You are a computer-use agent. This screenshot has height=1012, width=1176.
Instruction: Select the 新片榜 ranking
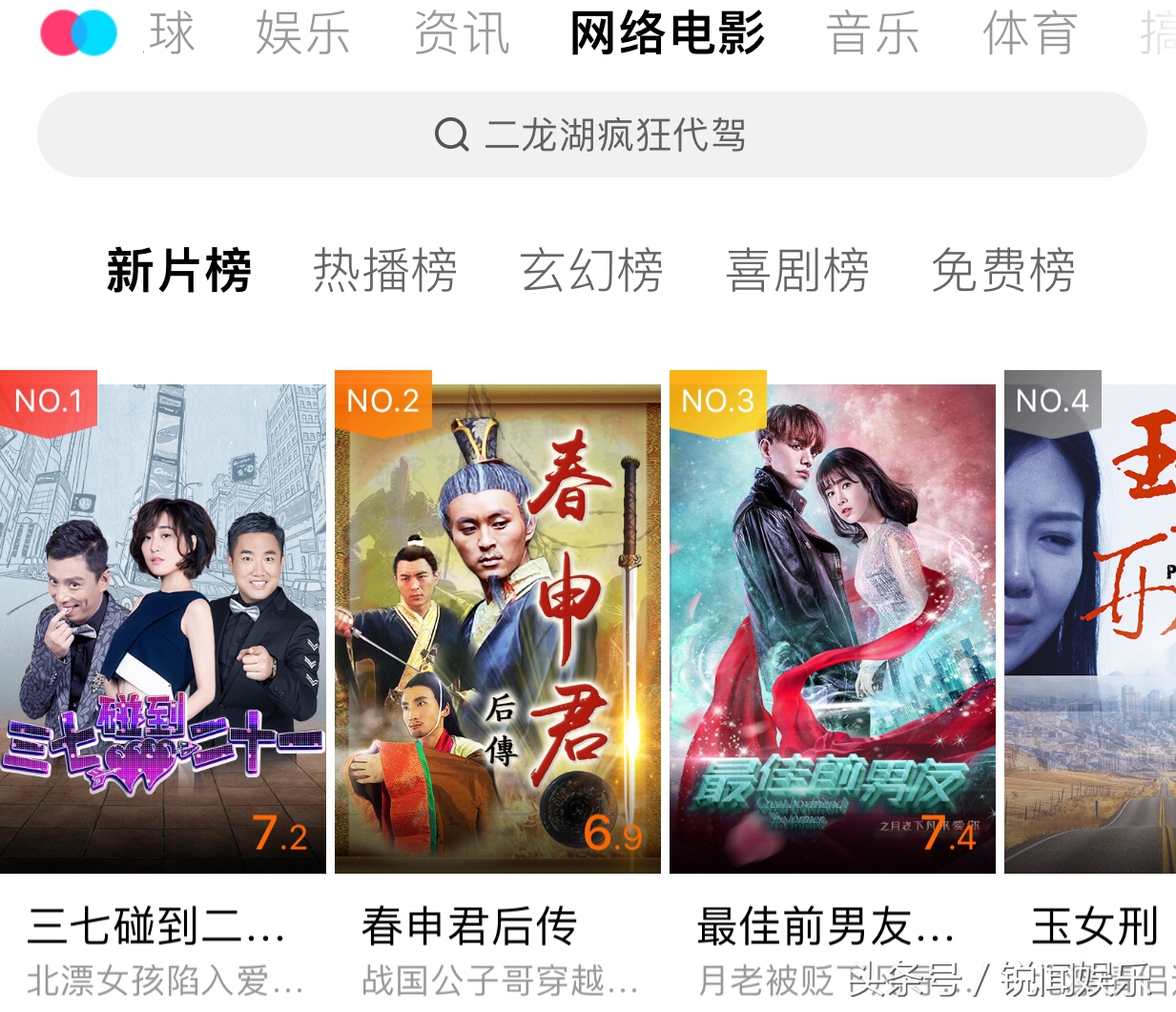click(x=179, y=270)
